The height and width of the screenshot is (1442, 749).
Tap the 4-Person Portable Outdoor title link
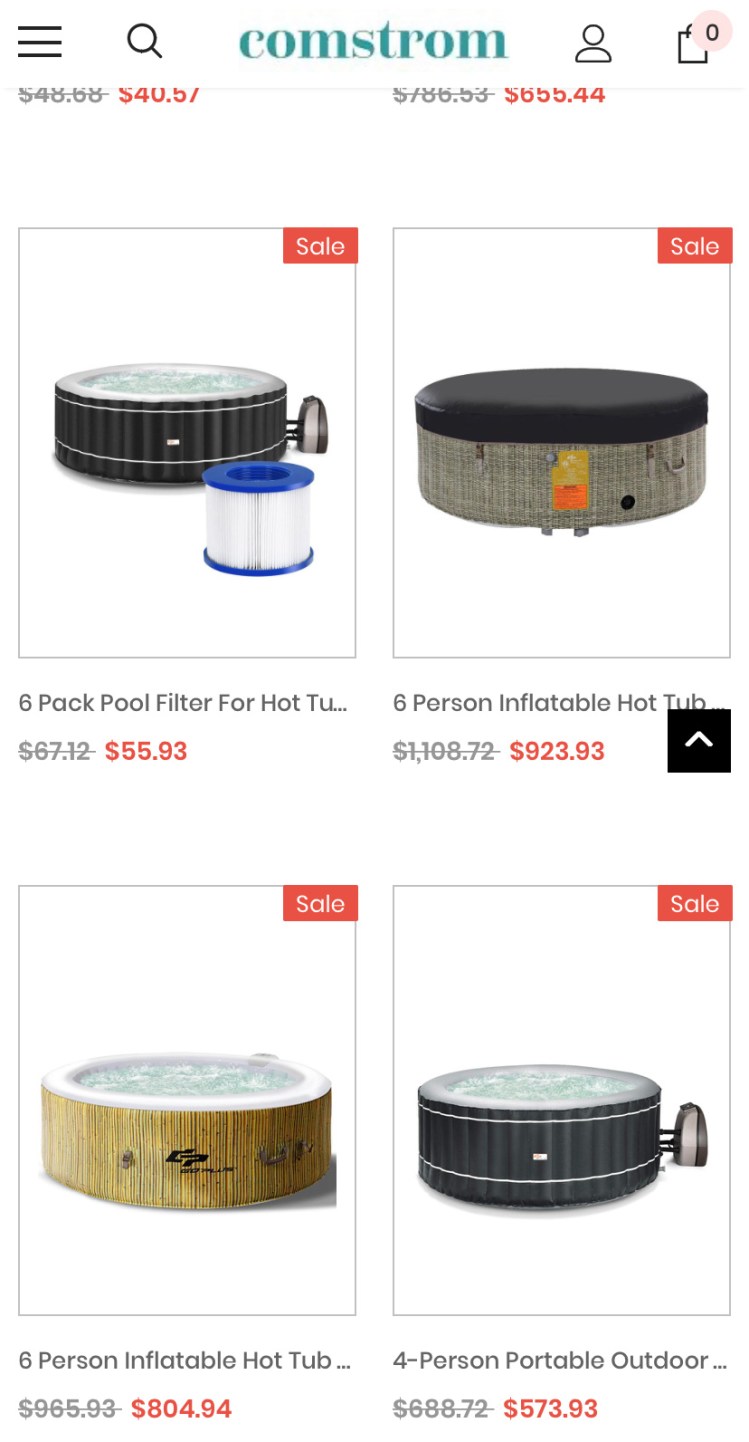560,1360
